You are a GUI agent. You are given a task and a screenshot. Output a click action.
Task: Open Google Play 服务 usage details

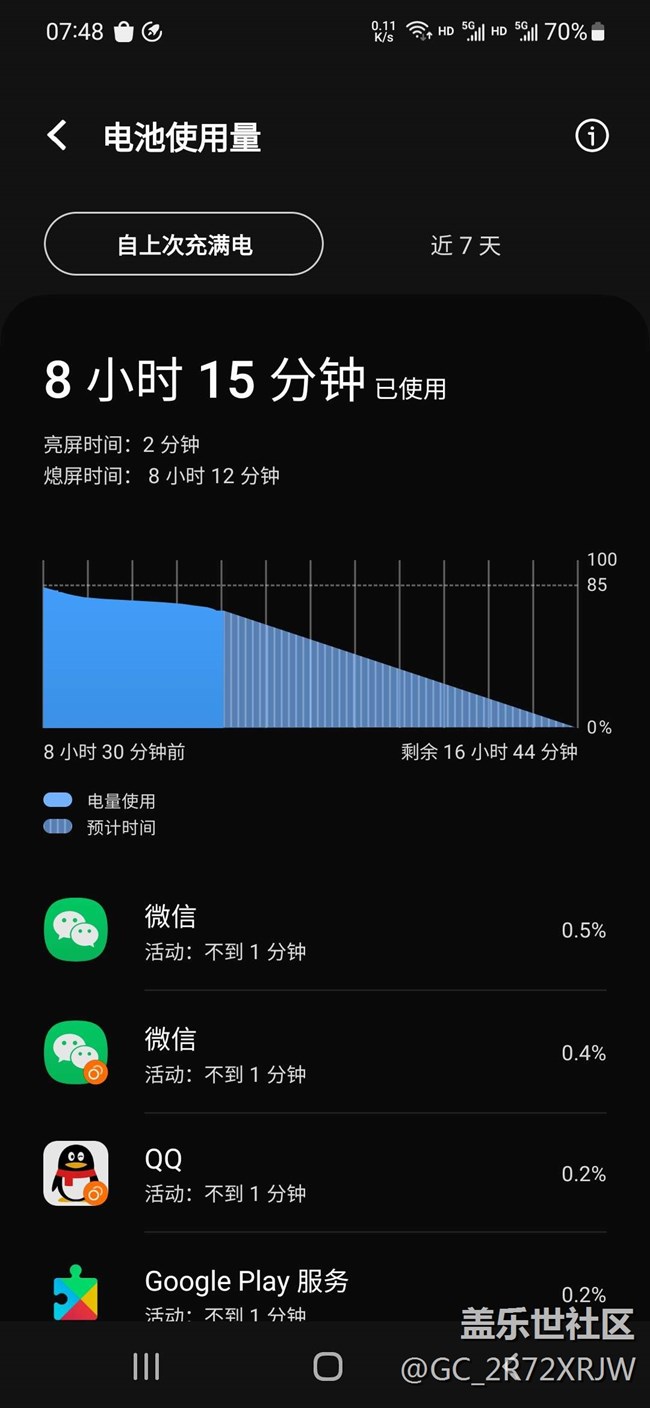tap(325, 1290)
